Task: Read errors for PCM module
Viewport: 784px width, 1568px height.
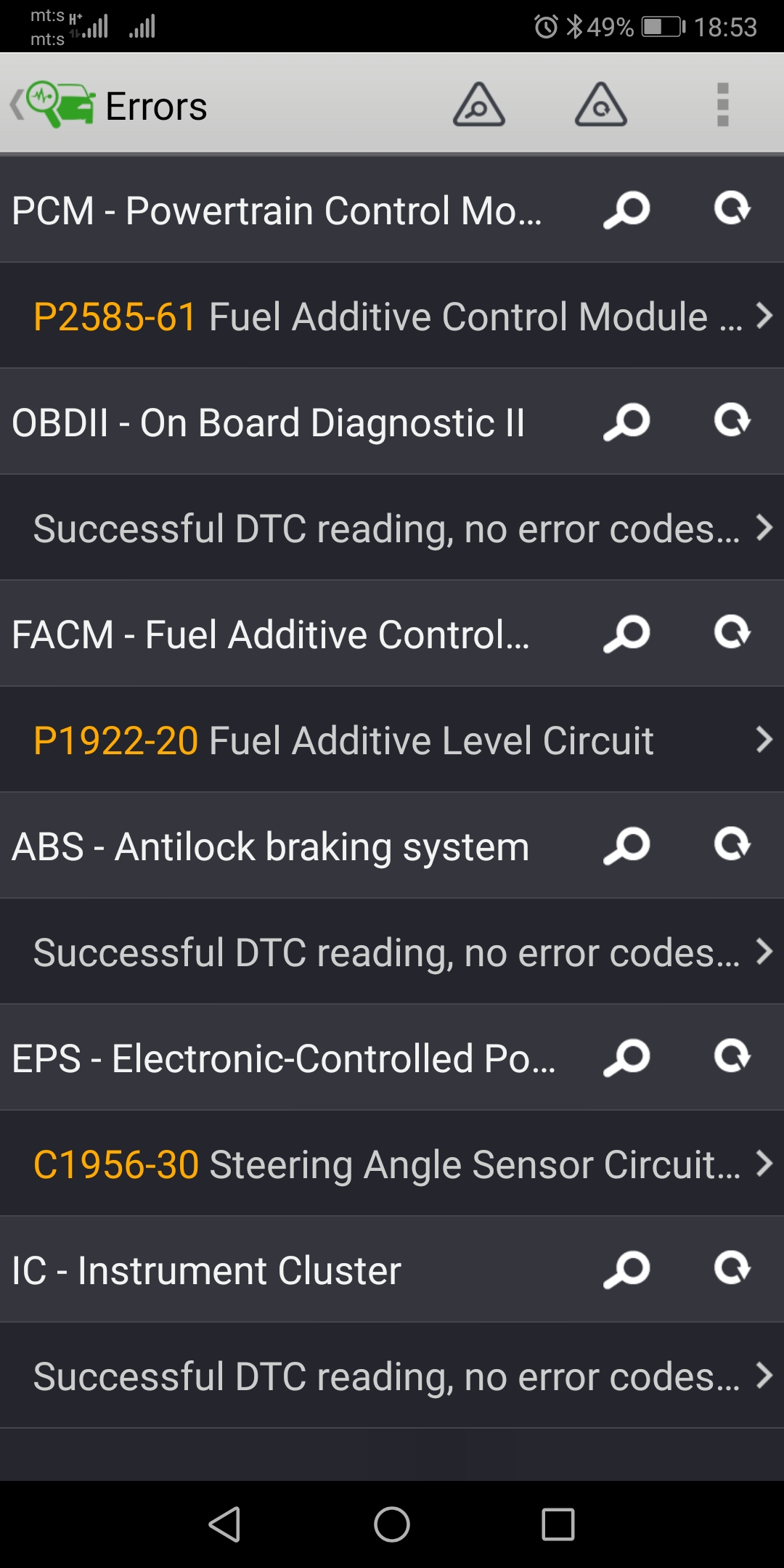Action: point(626,210)
